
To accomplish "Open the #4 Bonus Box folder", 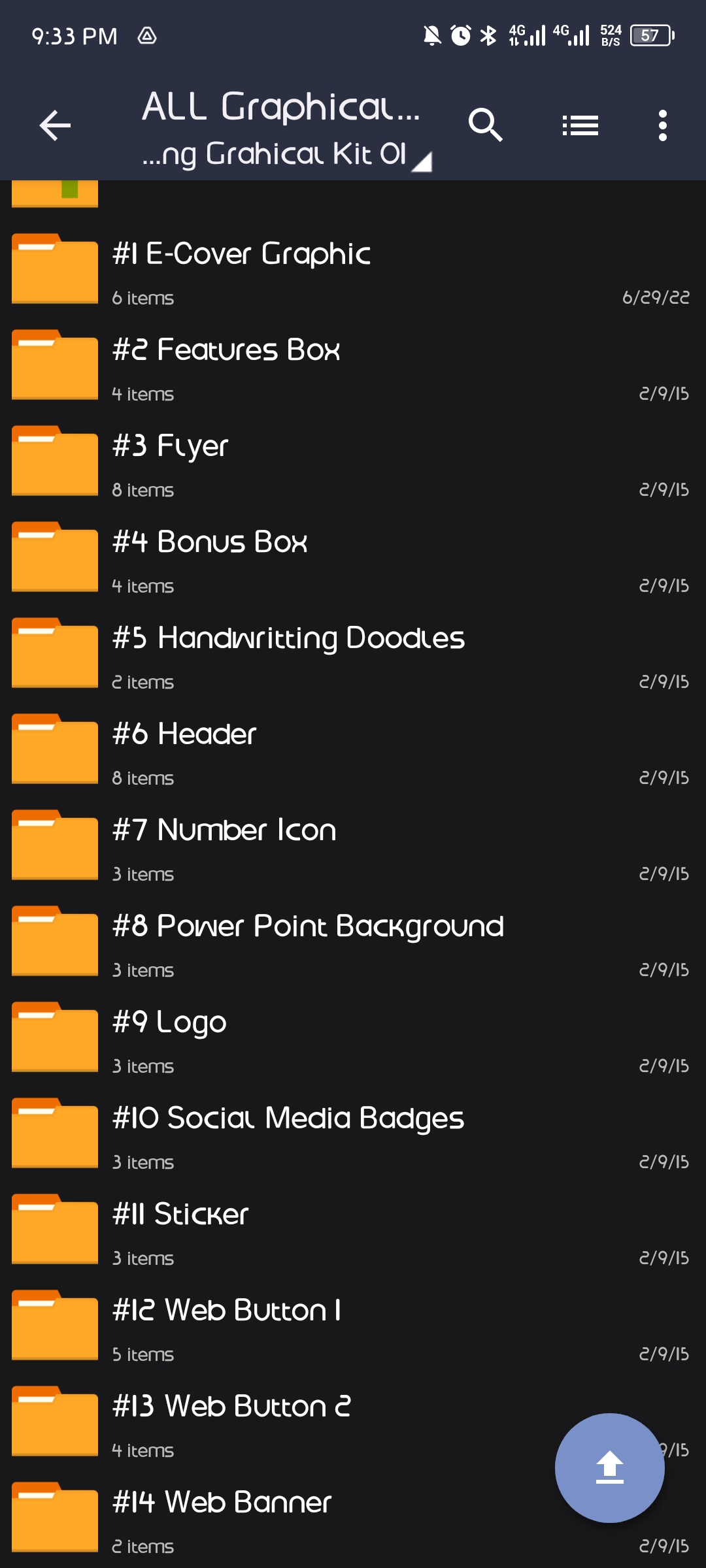I will tap(209, 543).
